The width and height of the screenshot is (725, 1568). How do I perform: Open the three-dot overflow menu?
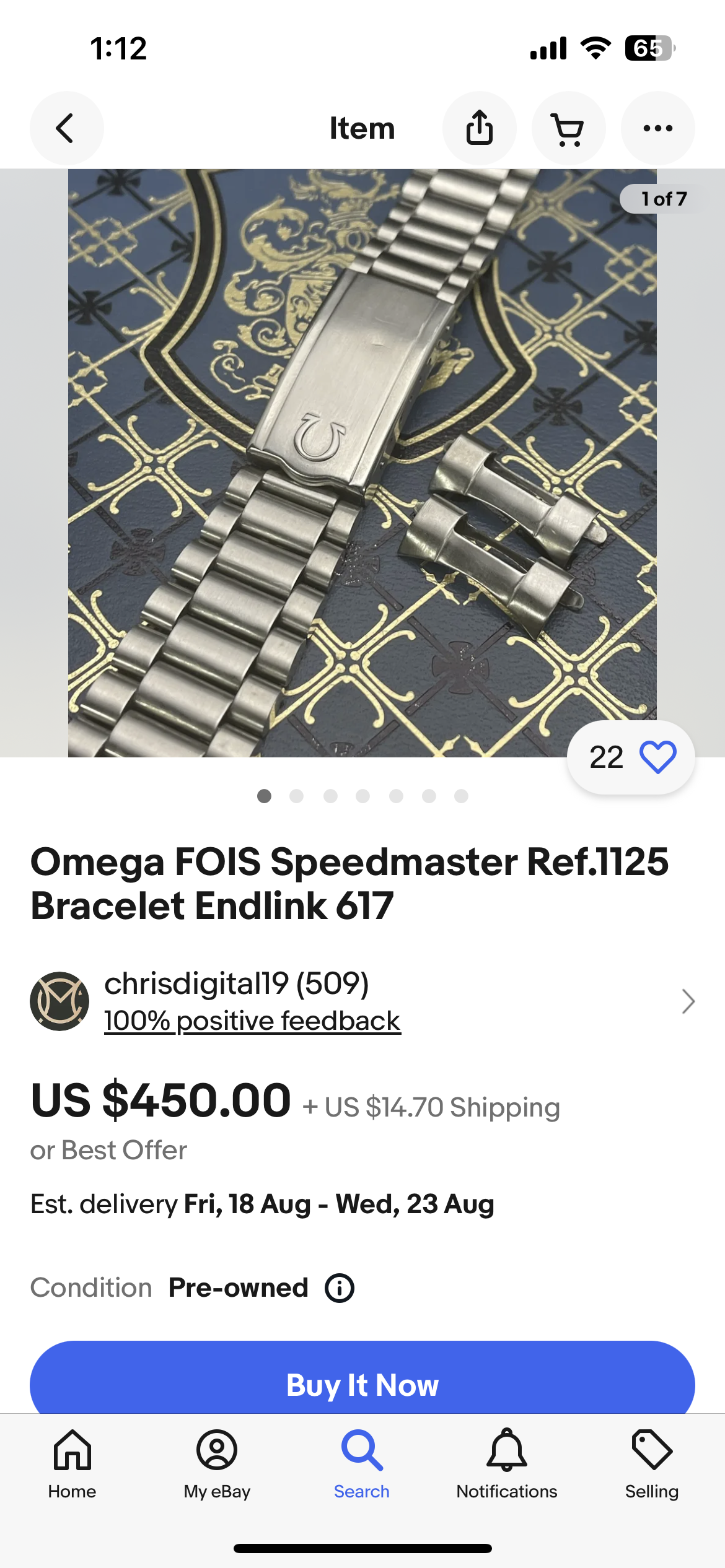click(x=657, y=128)
